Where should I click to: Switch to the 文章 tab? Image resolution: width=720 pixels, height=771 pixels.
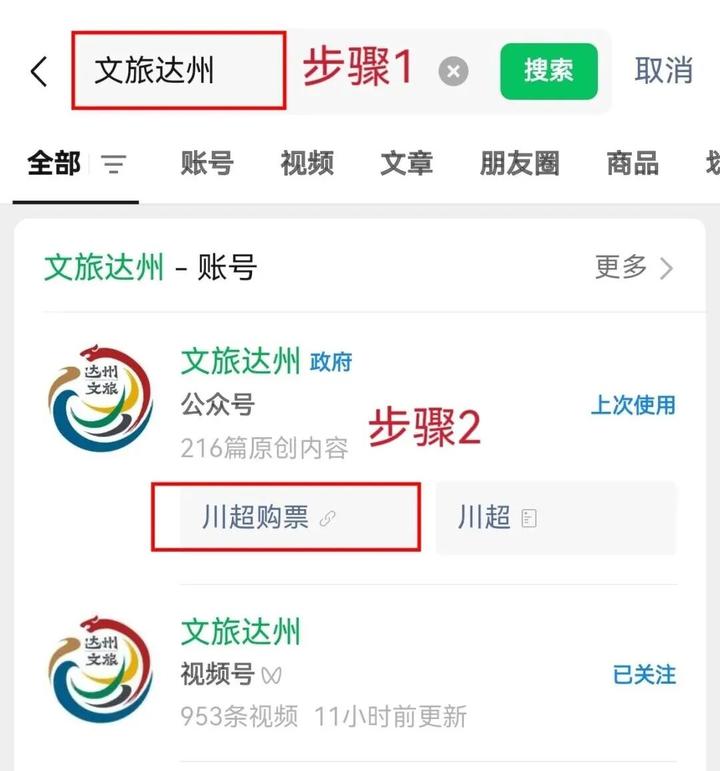pyautogui.click(x=406, y=163)
